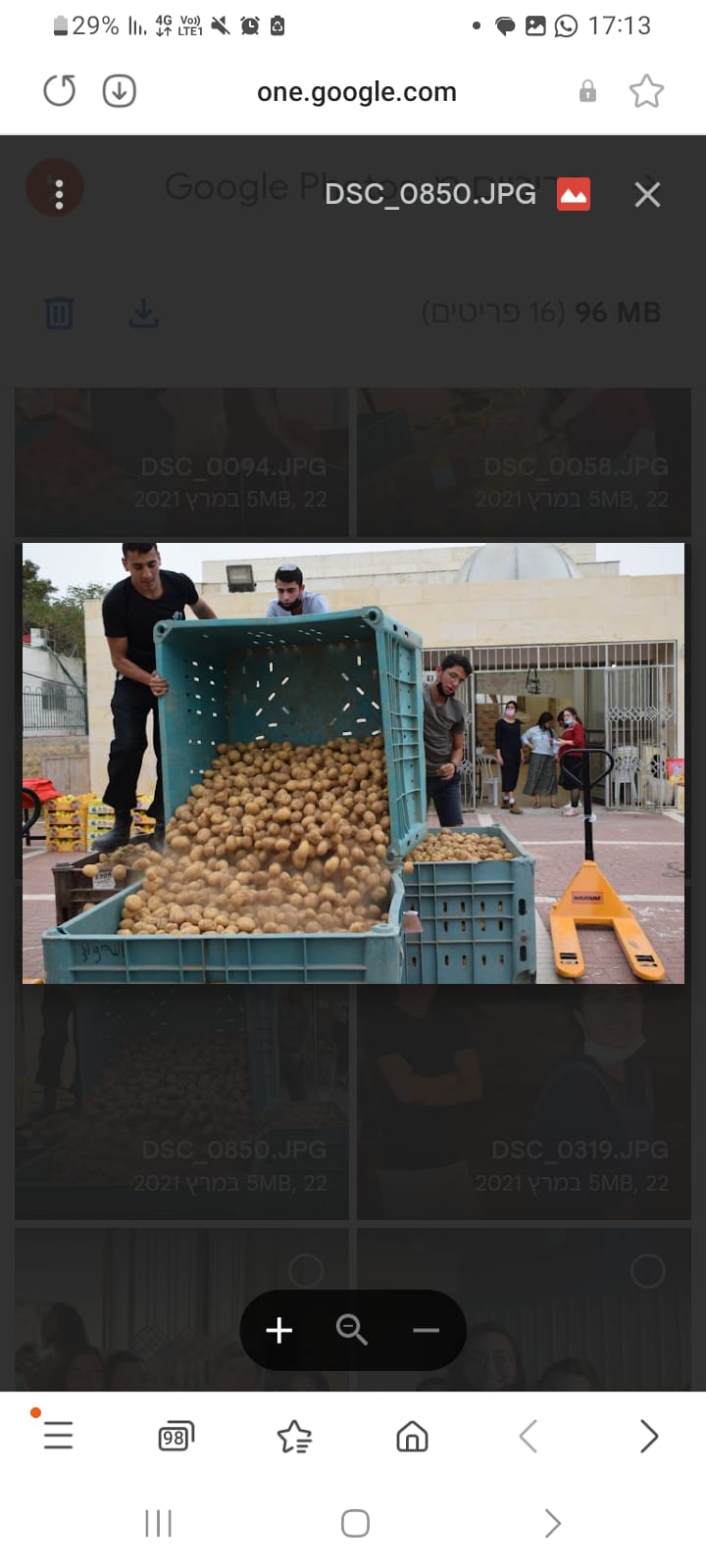Open the browser downloads icon
This screenshot has width=706, height=1568.
click(x=119, y=91)
